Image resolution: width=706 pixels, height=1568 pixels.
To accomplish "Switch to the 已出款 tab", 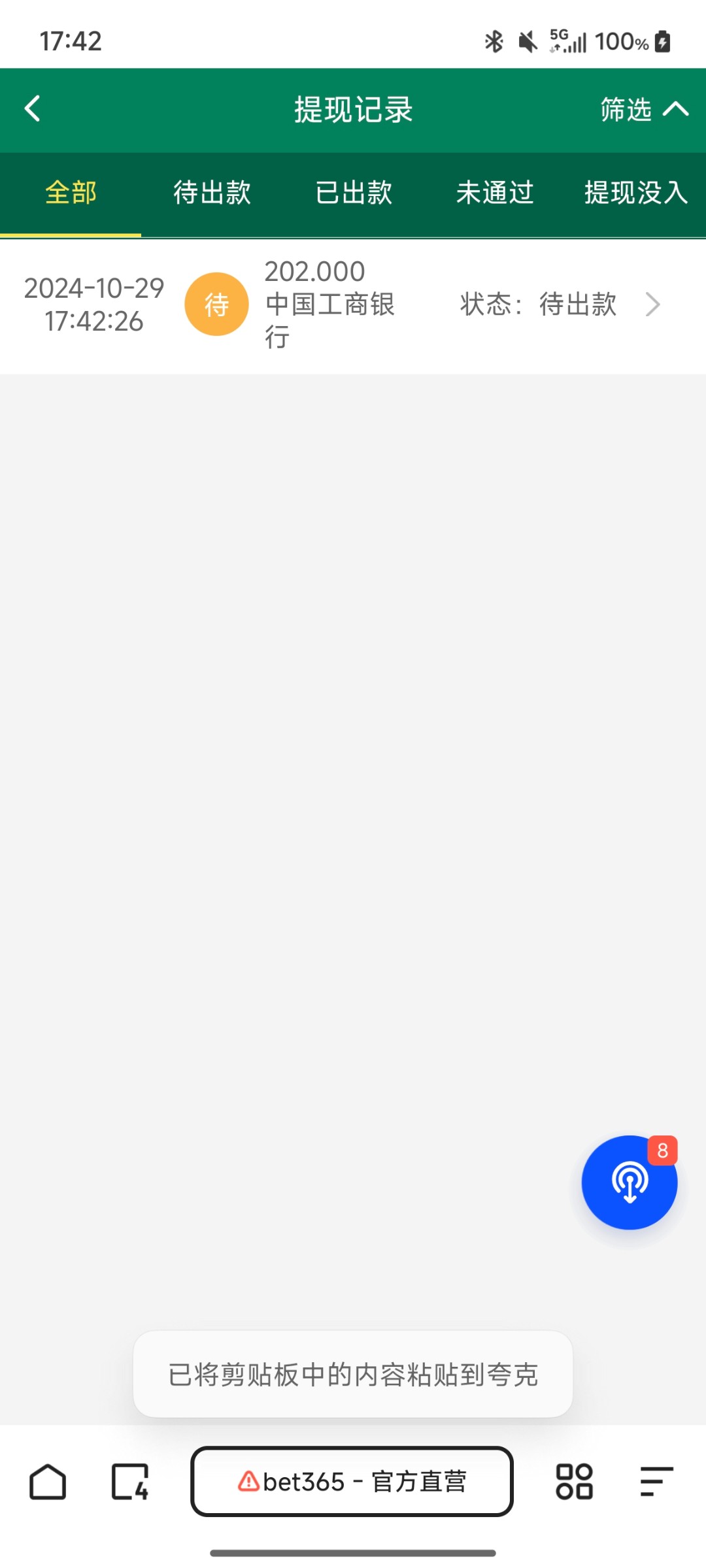I will 353,193.
